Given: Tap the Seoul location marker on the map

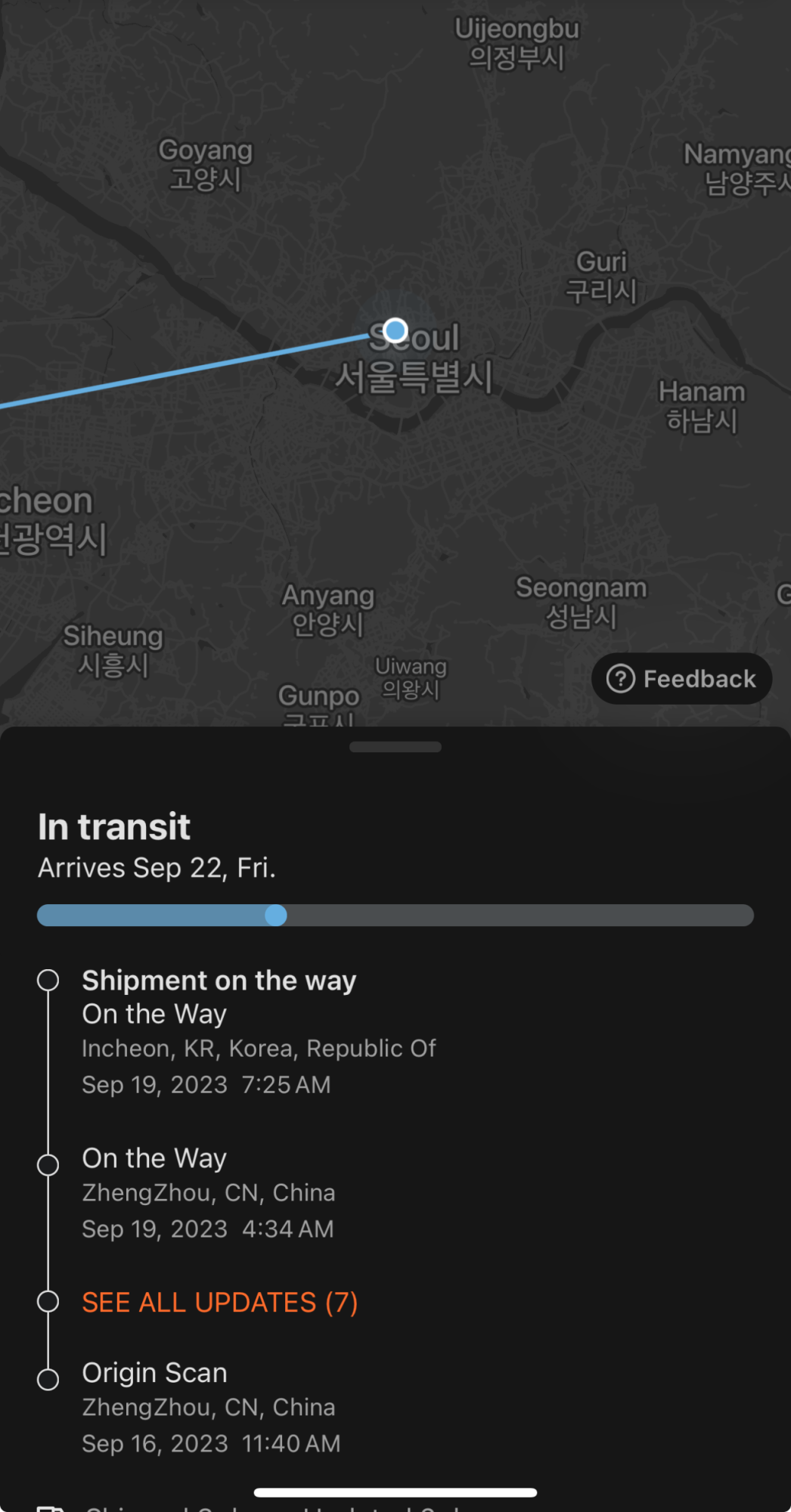Looking at the screenshot, I should click(395, 330).
